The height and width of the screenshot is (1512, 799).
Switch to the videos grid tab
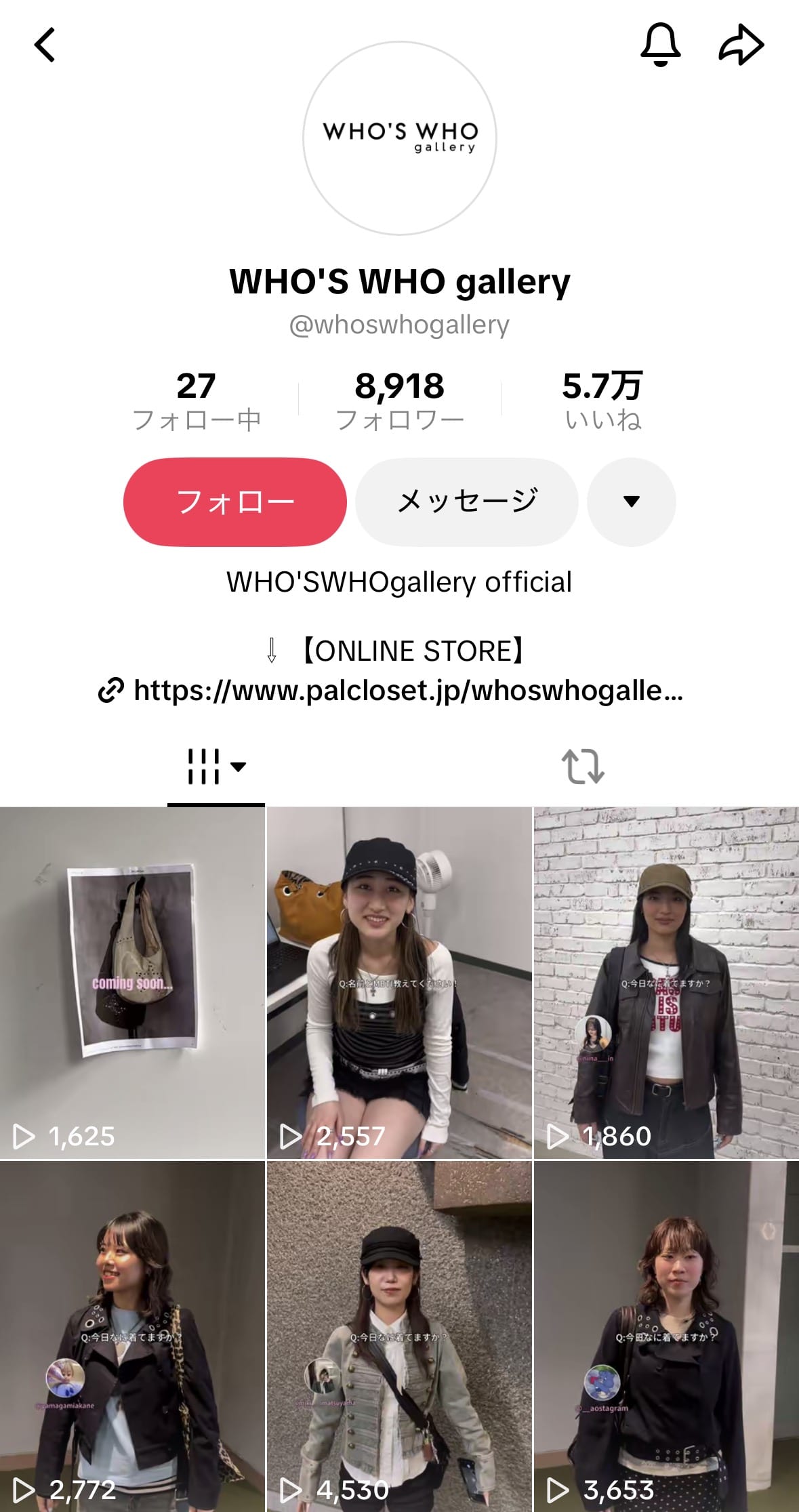216,767
